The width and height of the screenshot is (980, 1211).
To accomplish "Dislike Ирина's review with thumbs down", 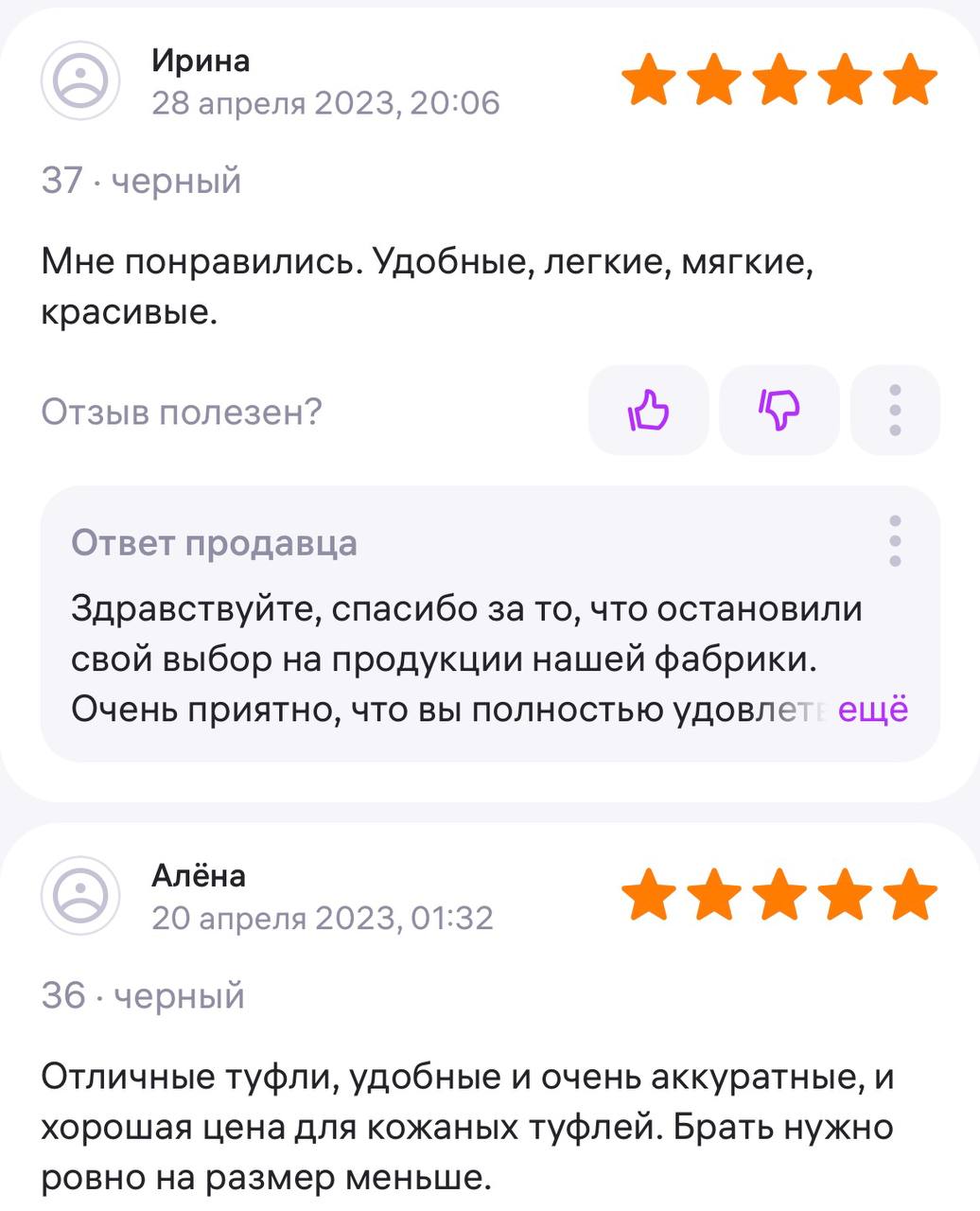I will point(779,411).
